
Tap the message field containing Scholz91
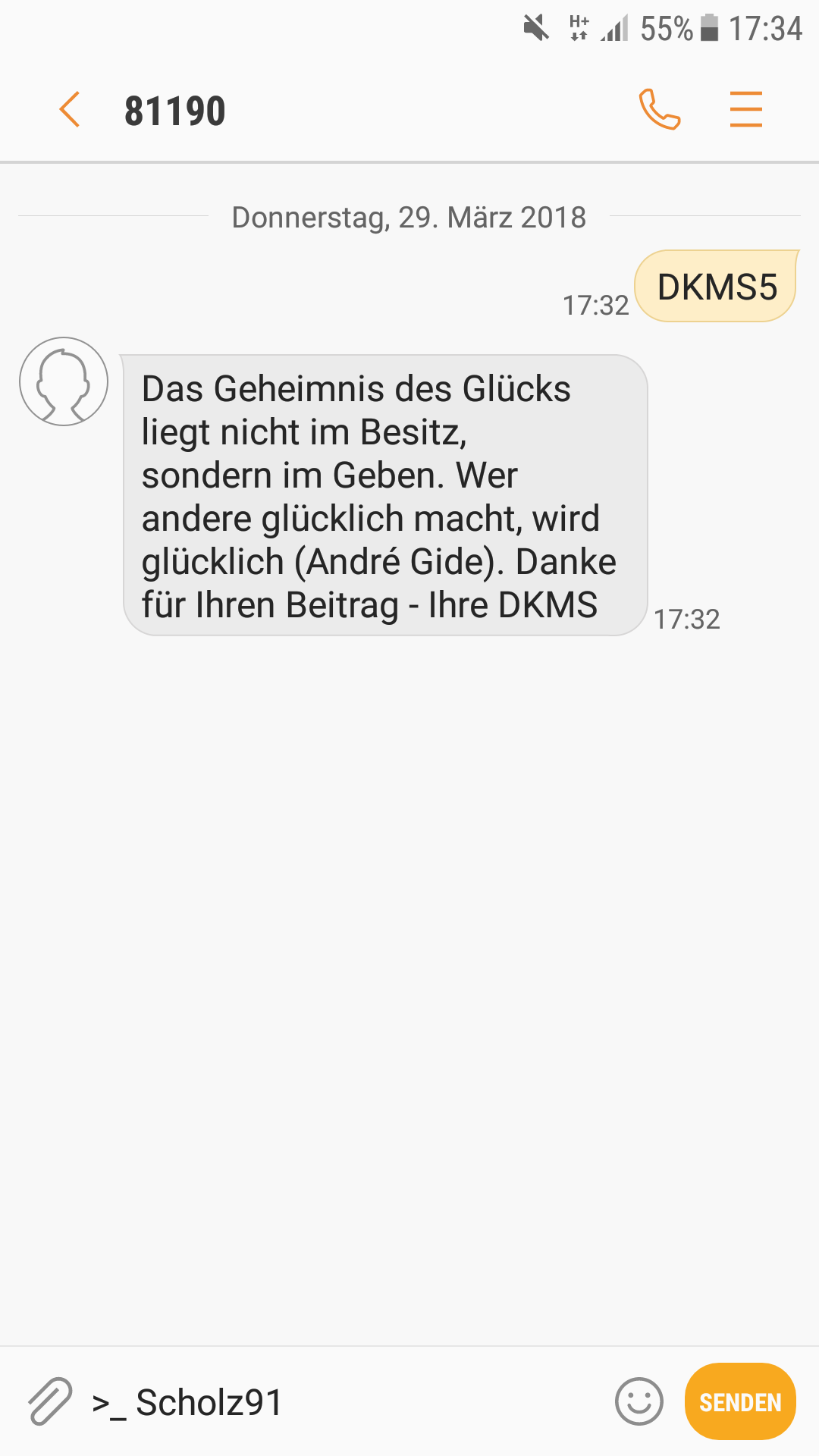click(345, 1402)
